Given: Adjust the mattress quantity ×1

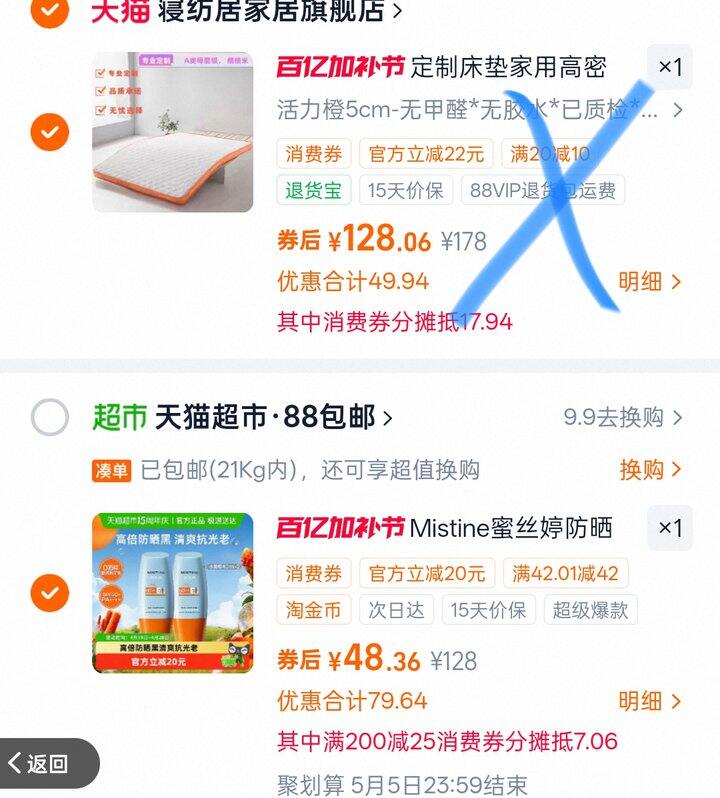Looking at the screenshot, I should tap(669, 68).
